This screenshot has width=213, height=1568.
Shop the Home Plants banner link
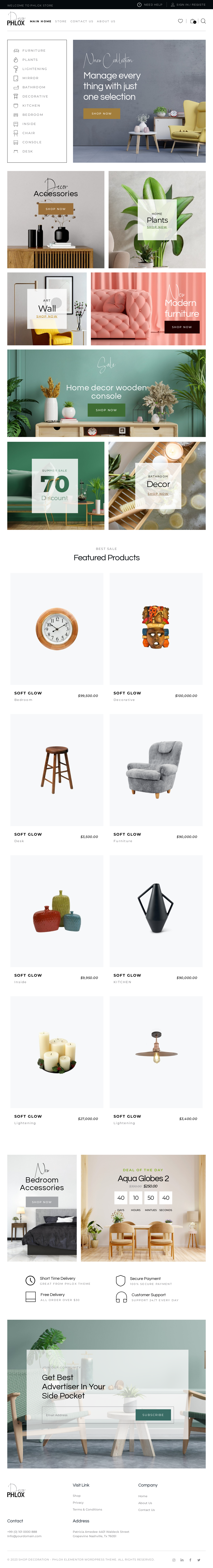pos(157,227)
